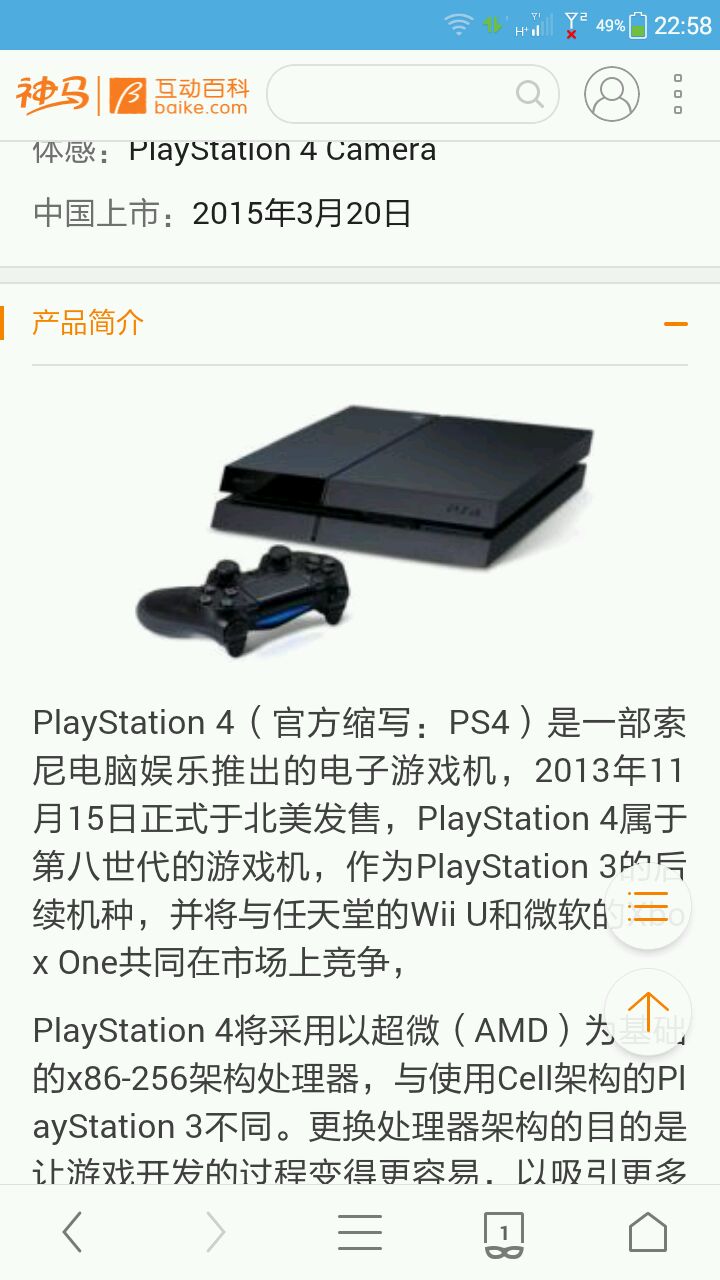View the PlayStation 4 product image

click(365, 528)
